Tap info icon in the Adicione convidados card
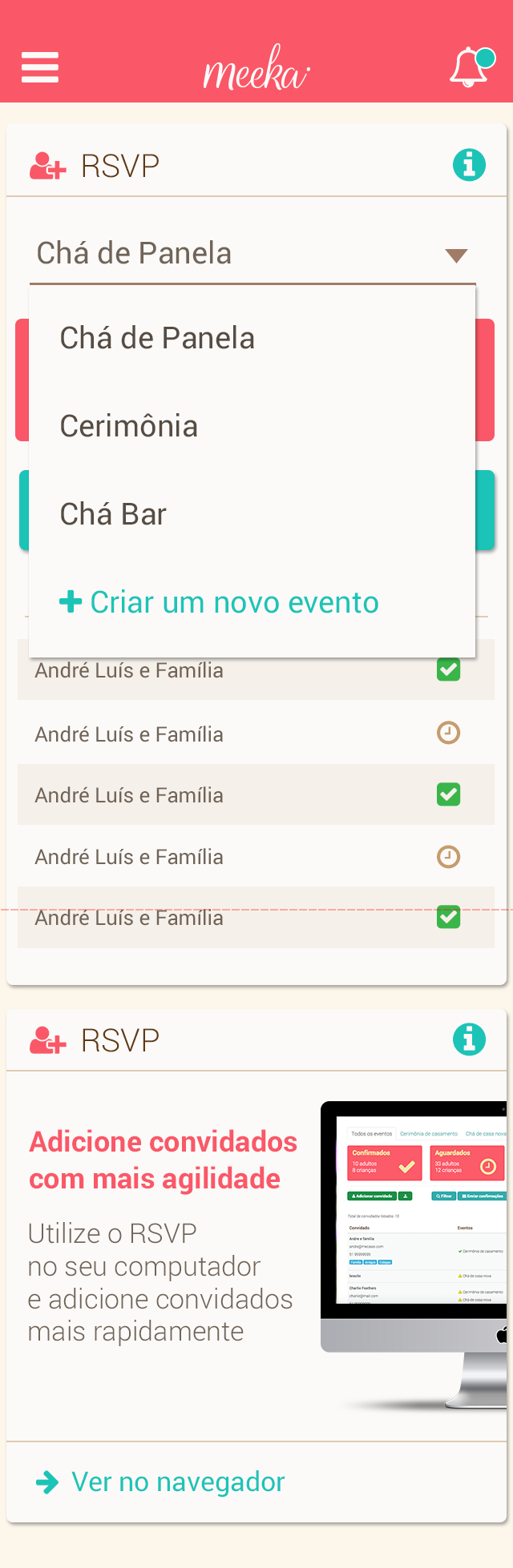Image resolution: width=513 pixels, height=1568 pixels. 469,1039
